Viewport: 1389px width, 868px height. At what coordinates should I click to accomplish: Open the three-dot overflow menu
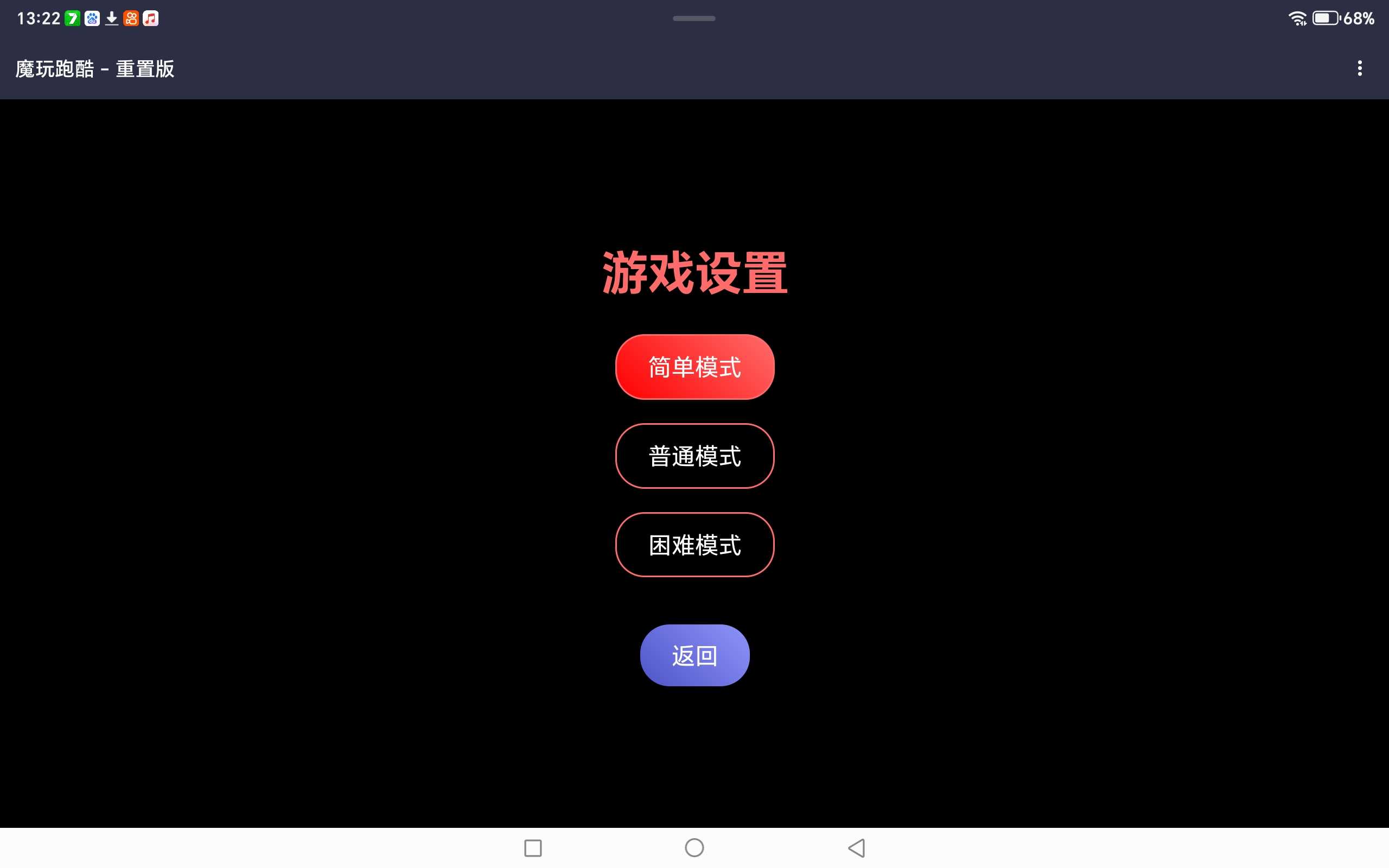tap(1359, 68)
